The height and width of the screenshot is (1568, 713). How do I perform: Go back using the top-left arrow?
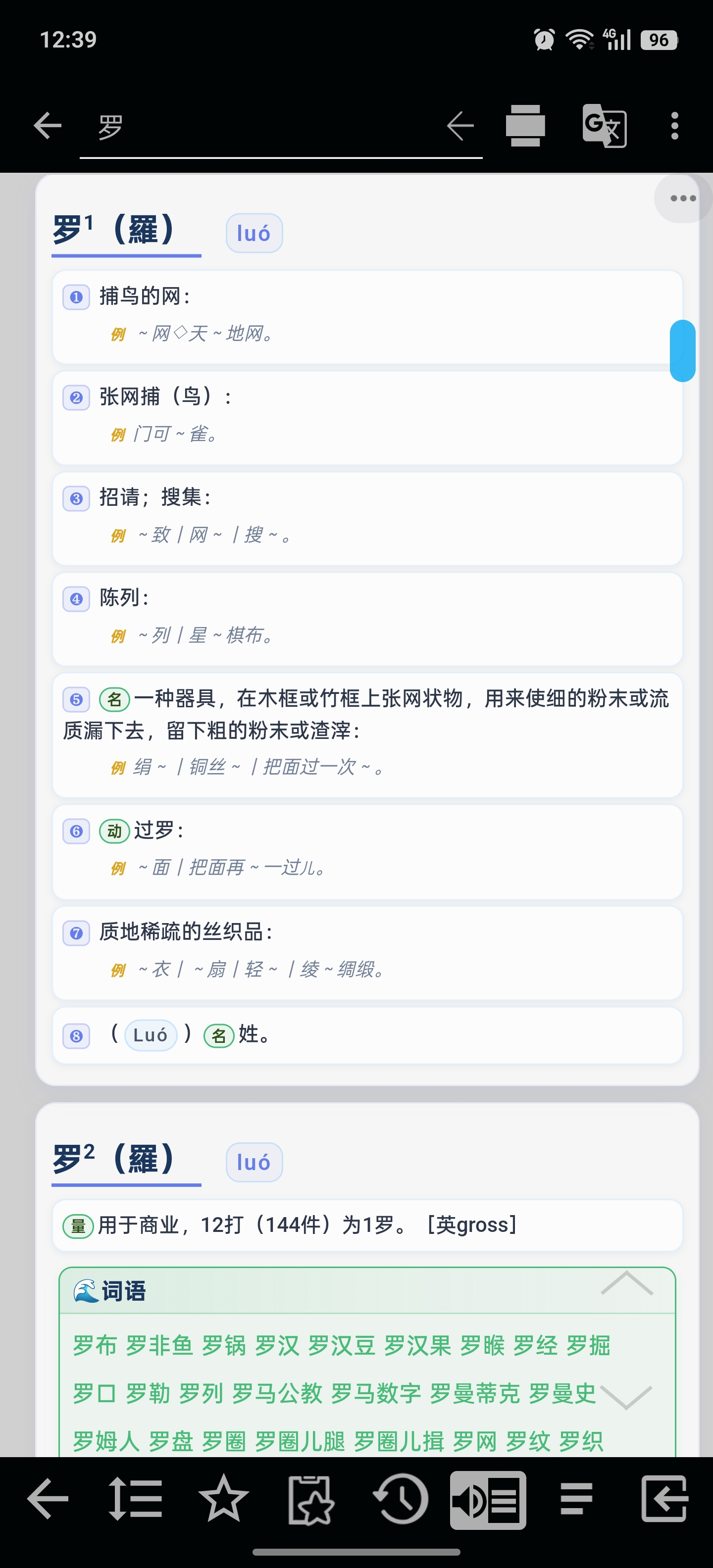pyautogui.click(x=48, y=126)
